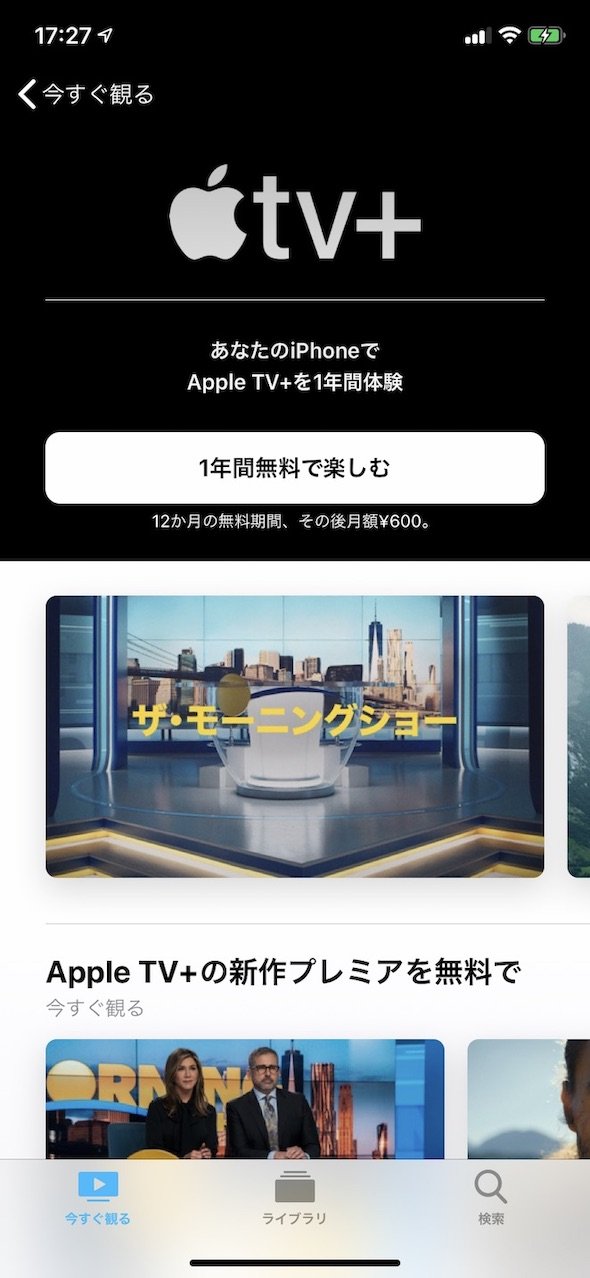Switch to the 今すぐ観る tab
590x1278 pixels.
(x=98, y=1199)
